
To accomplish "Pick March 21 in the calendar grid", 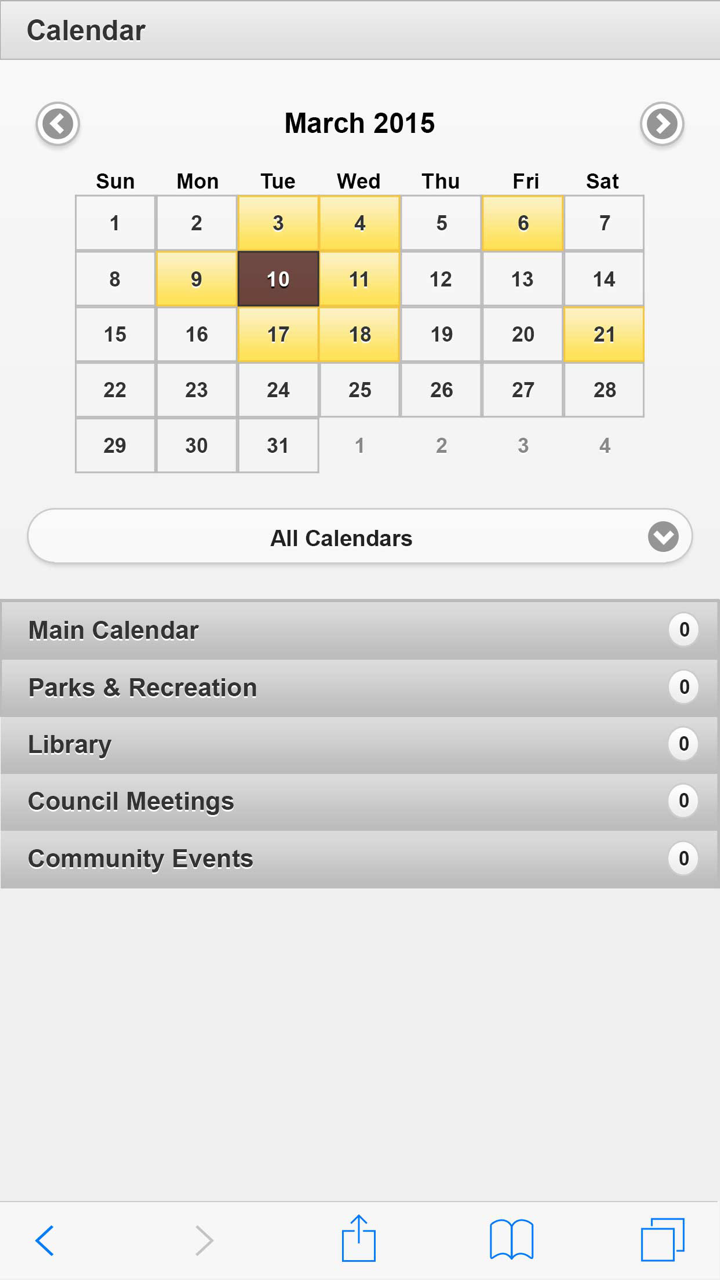I will click(x=604, y=335).
